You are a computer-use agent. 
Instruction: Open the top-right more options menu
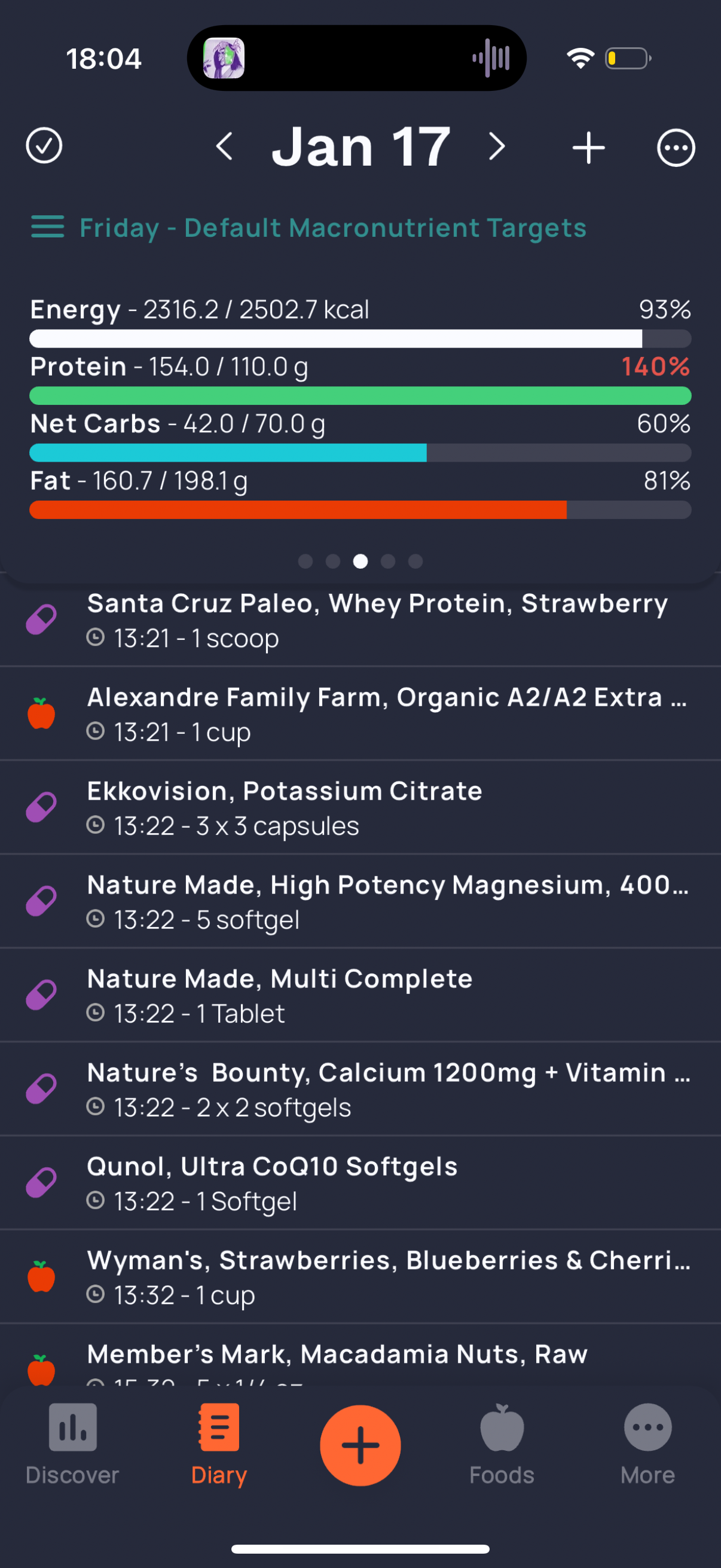pyautogui.click(x=676, y=148)
